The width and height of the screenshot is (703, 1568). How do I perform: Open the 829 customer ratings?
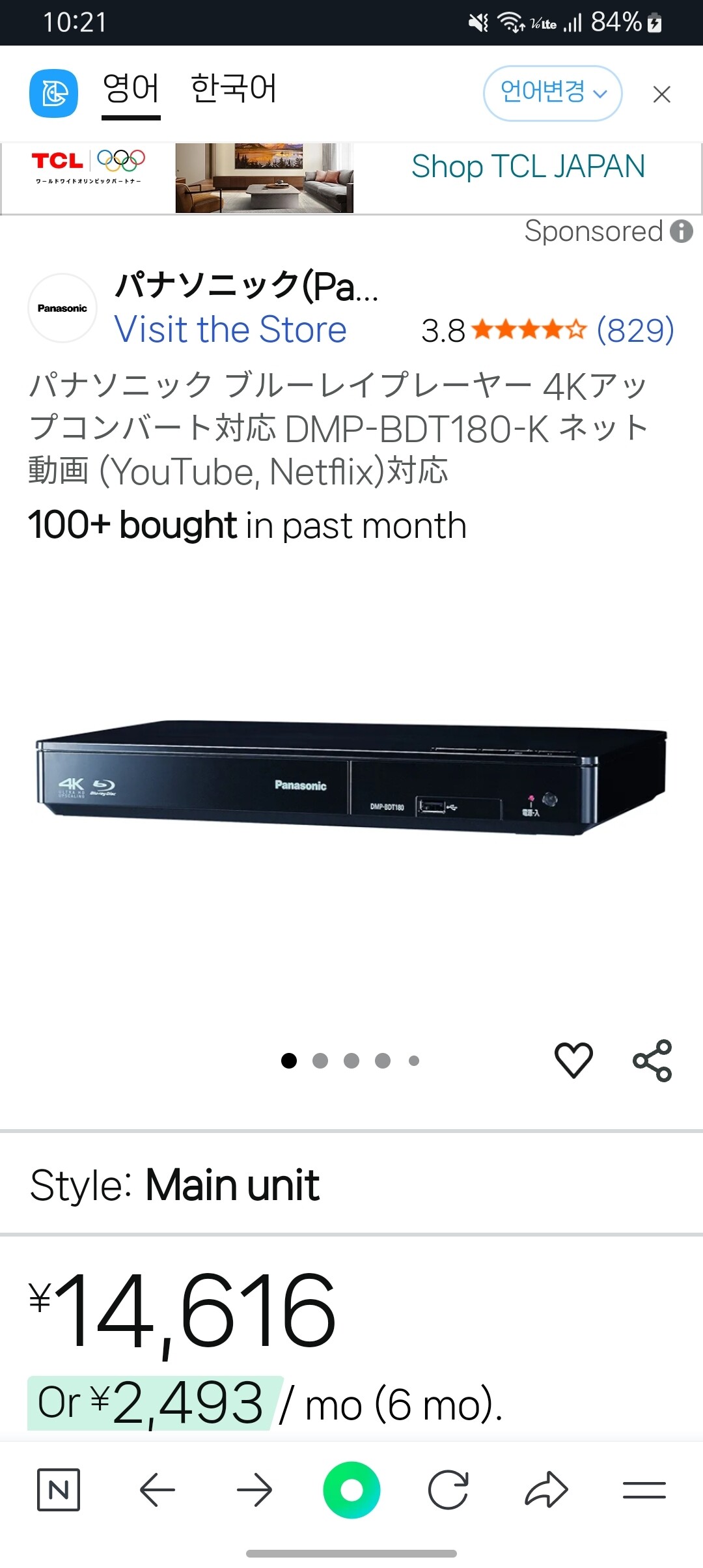(635, 330)
